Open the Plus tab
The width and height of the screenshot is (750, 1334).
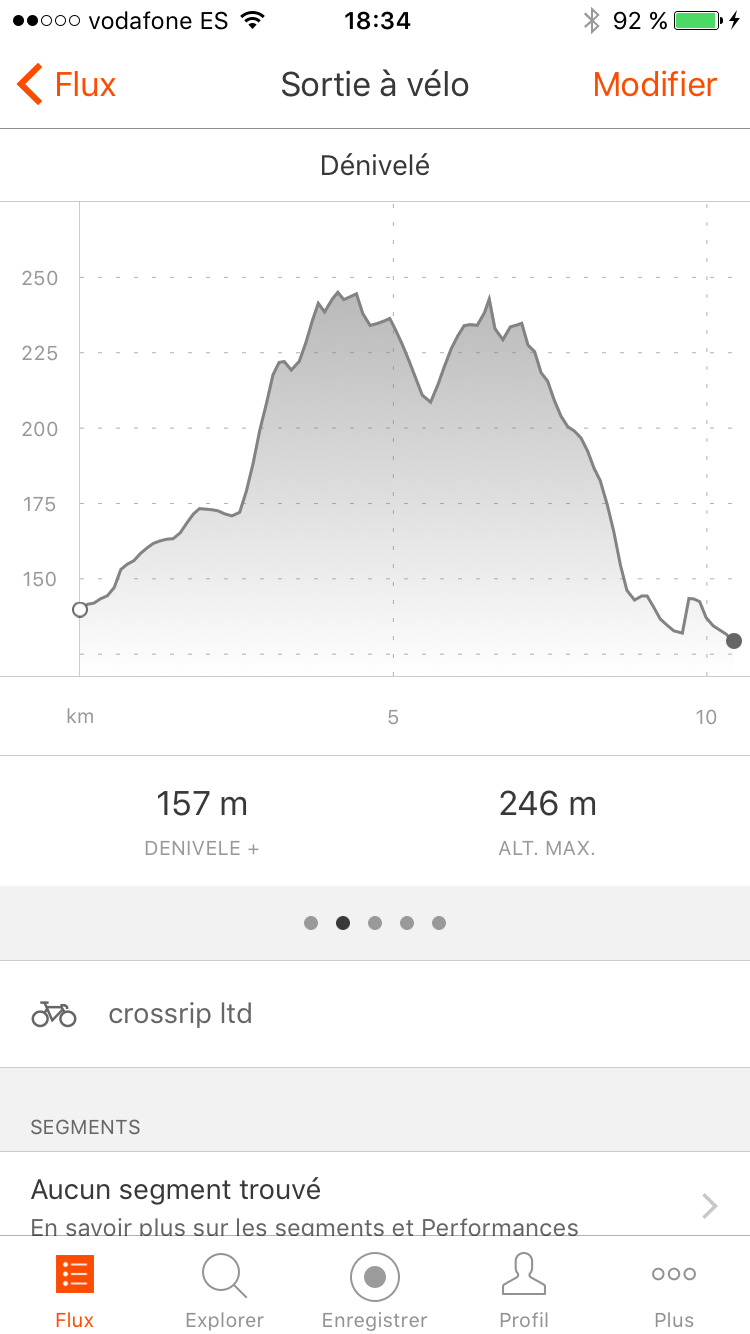(x=673, y=1290)
